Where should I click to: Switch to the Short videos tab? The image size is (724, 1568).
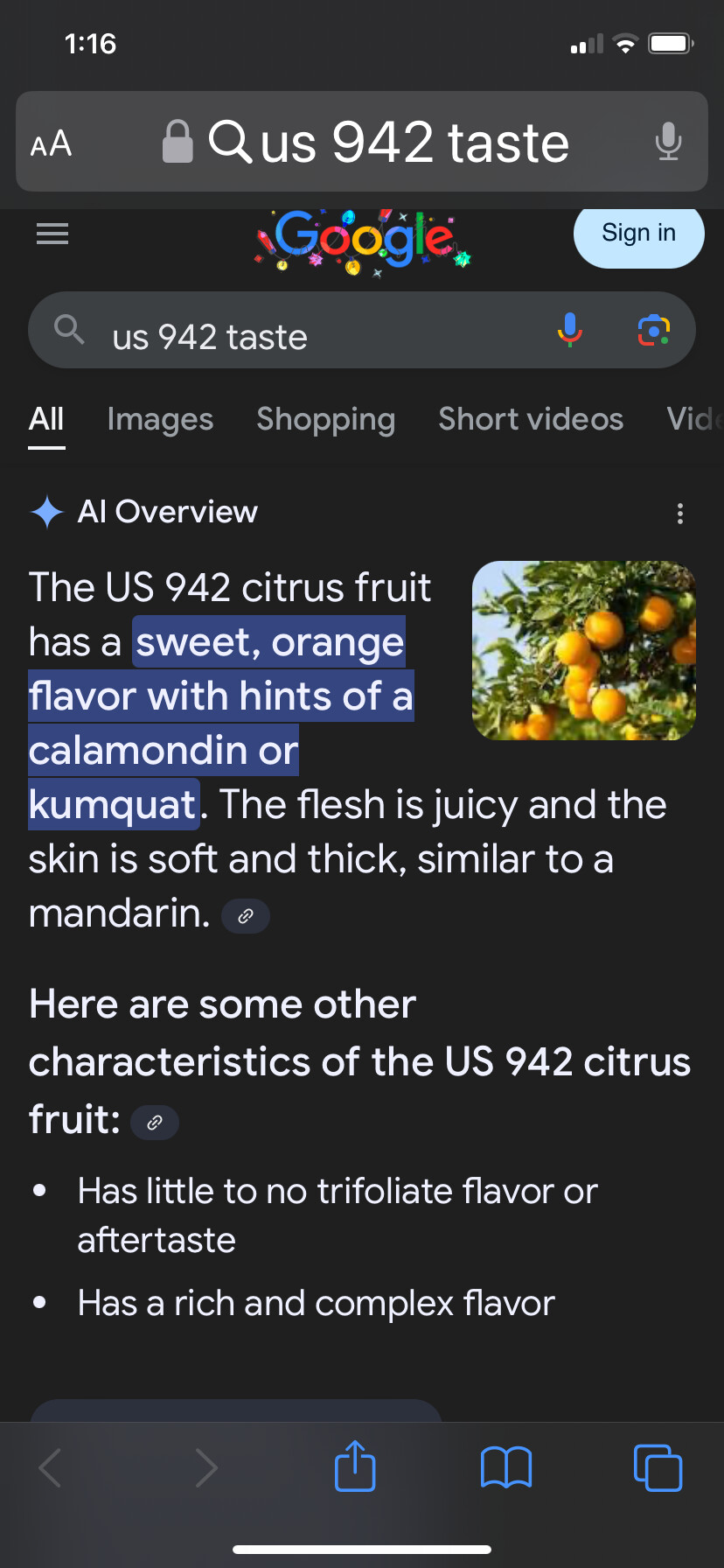(x=531, y=419)
